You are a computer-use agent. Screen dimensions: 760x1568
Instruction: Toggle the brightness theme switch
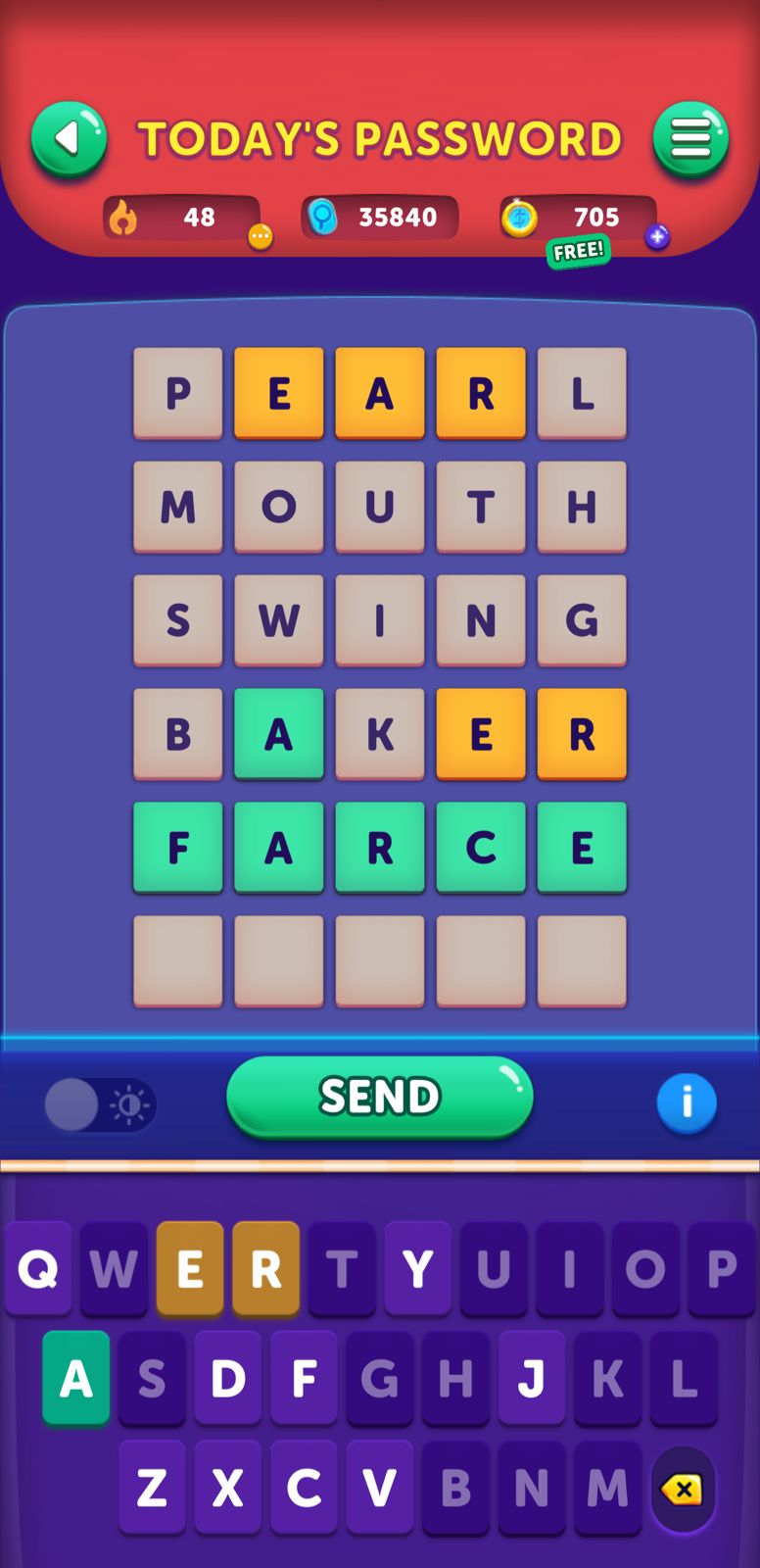(x=100, y=1105)
